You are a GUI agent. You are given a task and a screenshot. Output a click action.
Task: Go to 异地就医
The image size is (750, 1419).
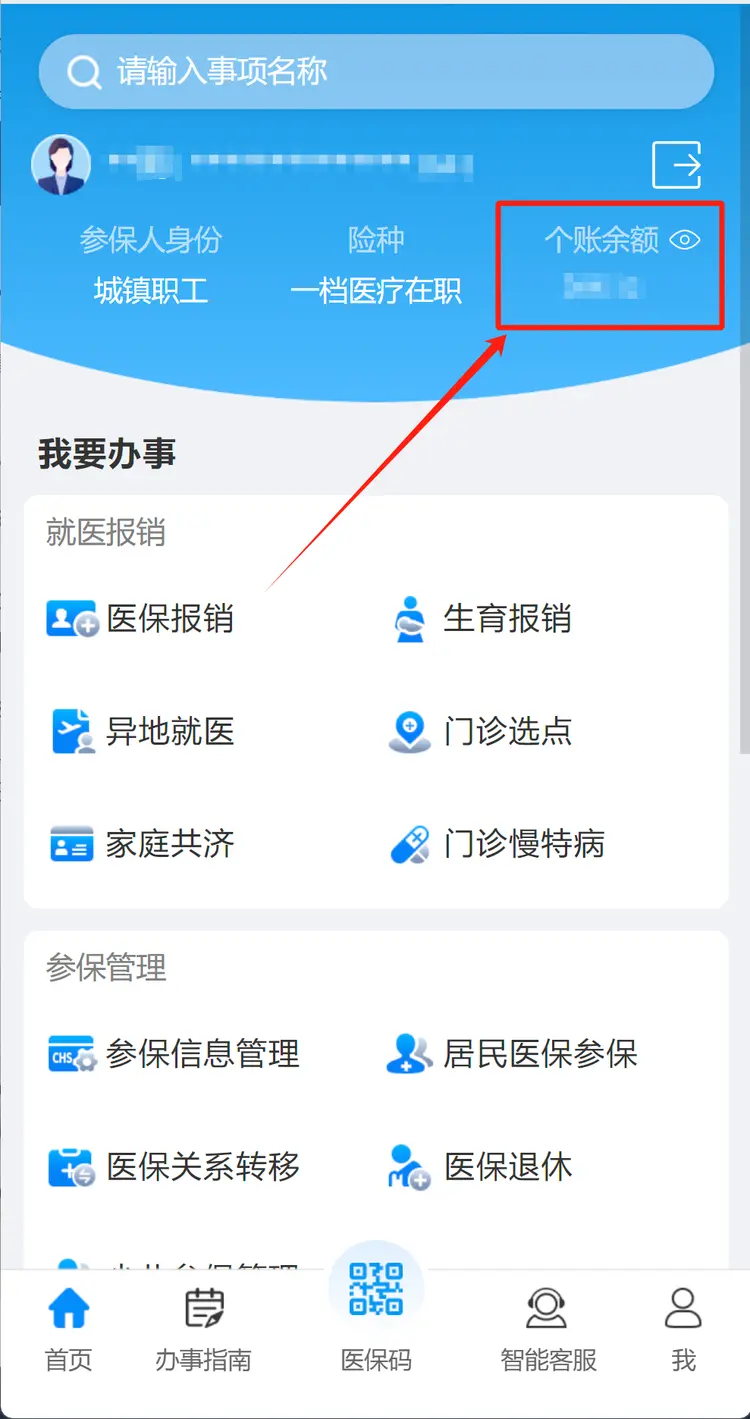click(142, 731)
